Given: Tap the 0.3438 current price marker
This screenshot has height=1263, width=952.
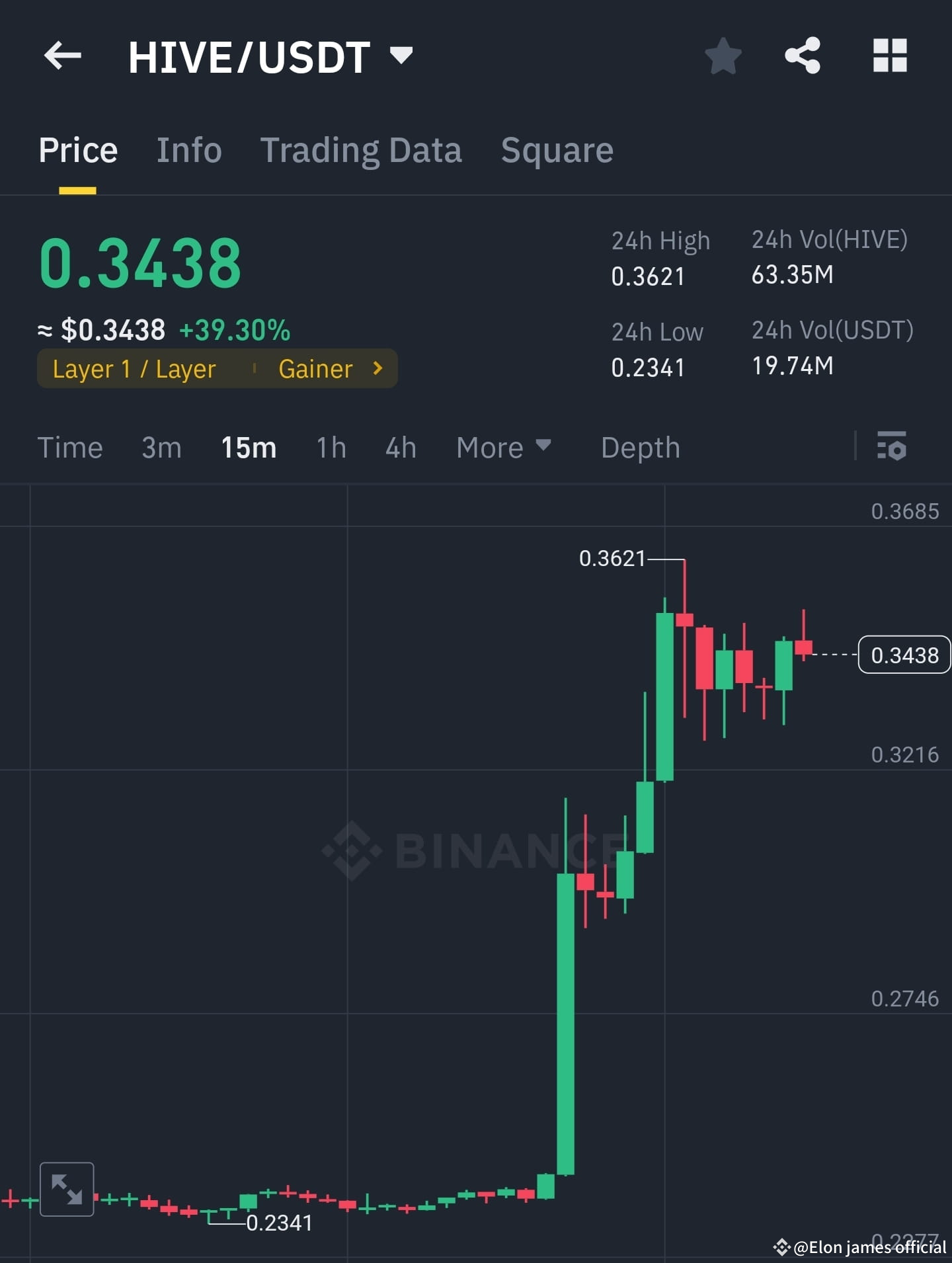Looking at the screenshot, I should [x=903, y=655].
